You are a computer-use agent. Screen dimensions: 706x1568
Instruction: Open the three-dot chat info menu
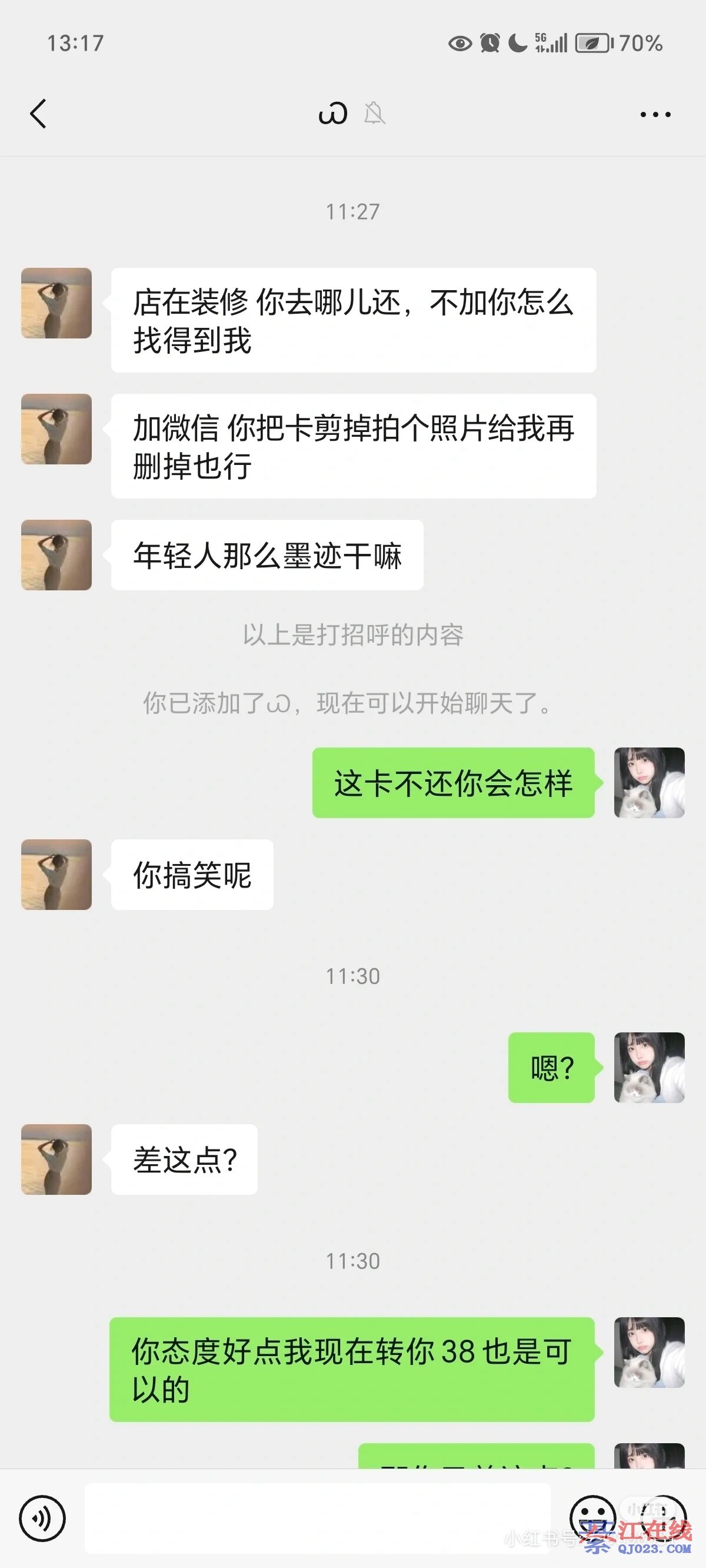655,114
